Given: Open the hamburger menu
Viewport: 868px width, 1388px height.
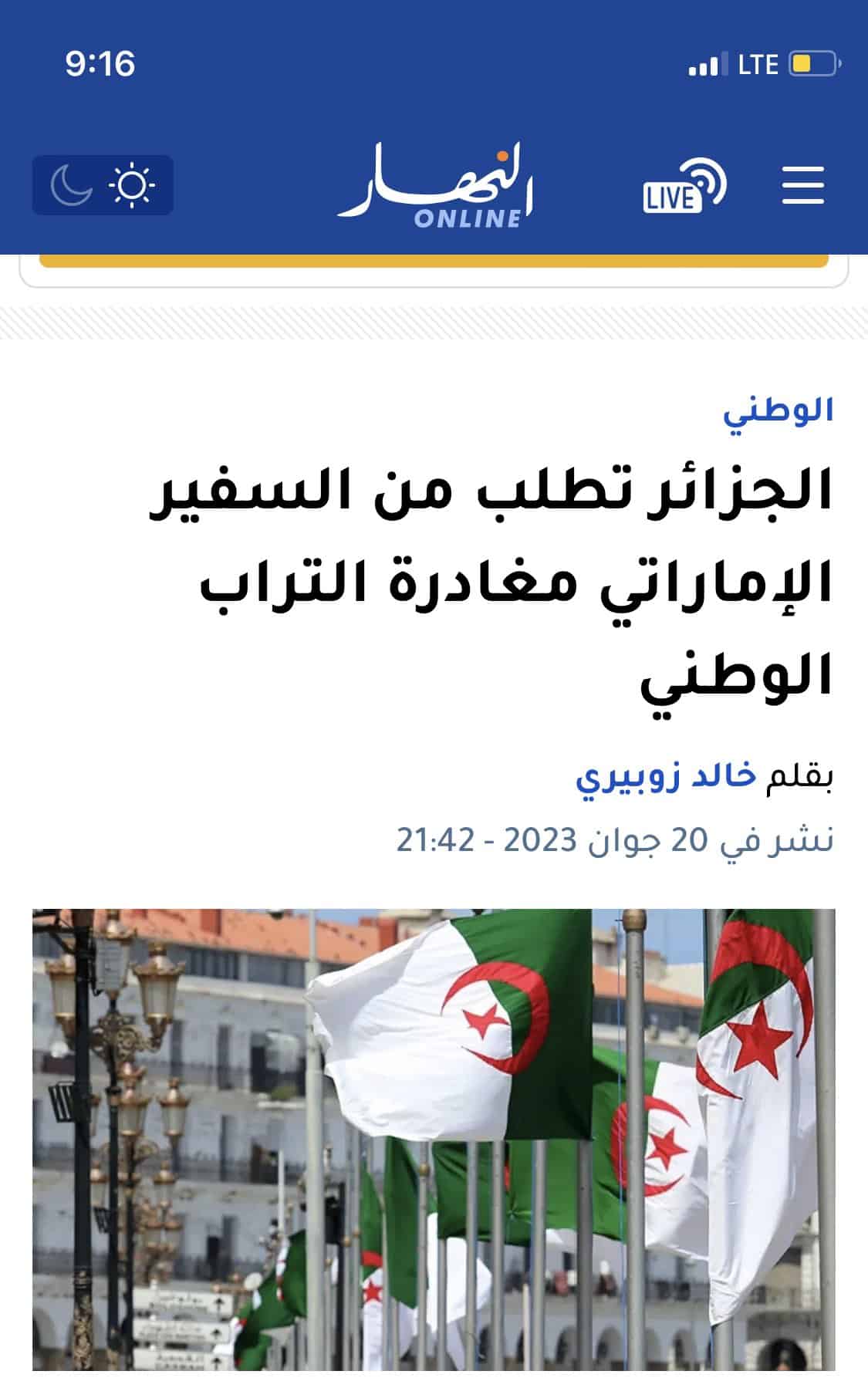Looking at the screenshot, I should 802,185.
